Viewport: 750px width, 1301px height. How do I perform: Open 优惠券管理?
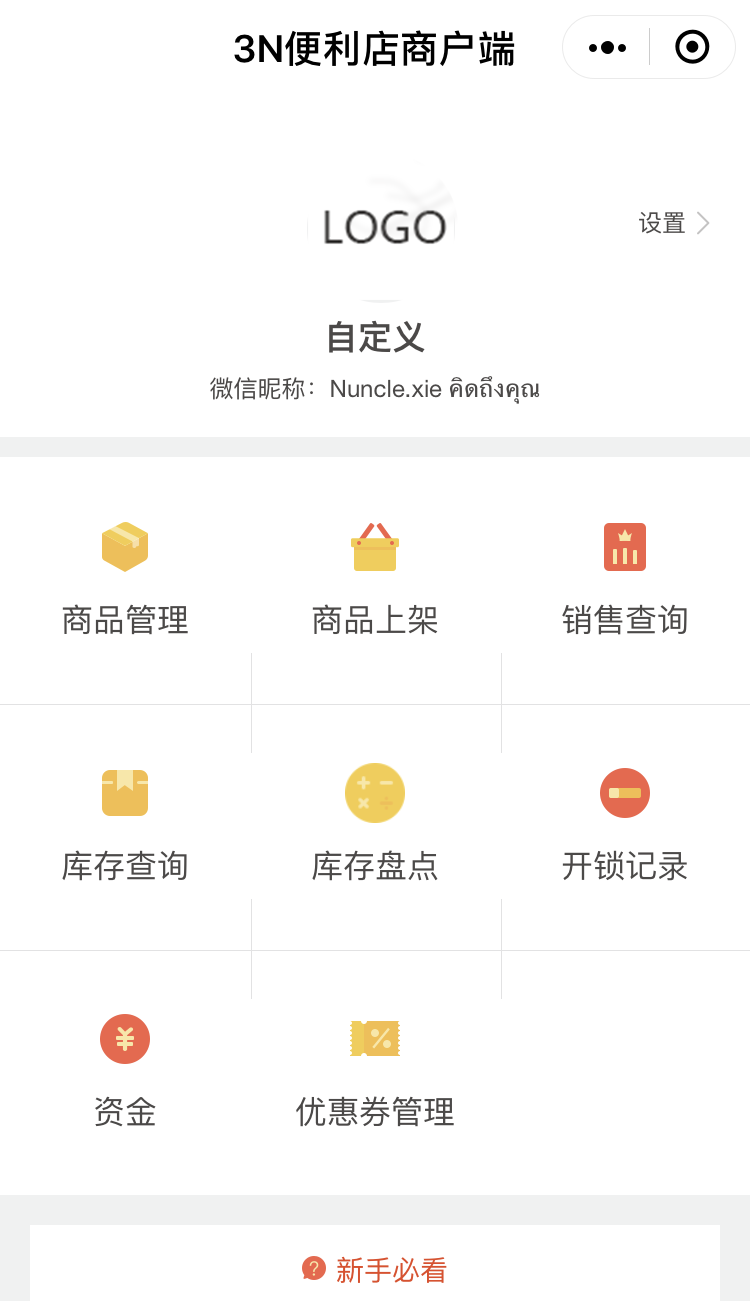pyautogui.click(x=375, y=1072)
